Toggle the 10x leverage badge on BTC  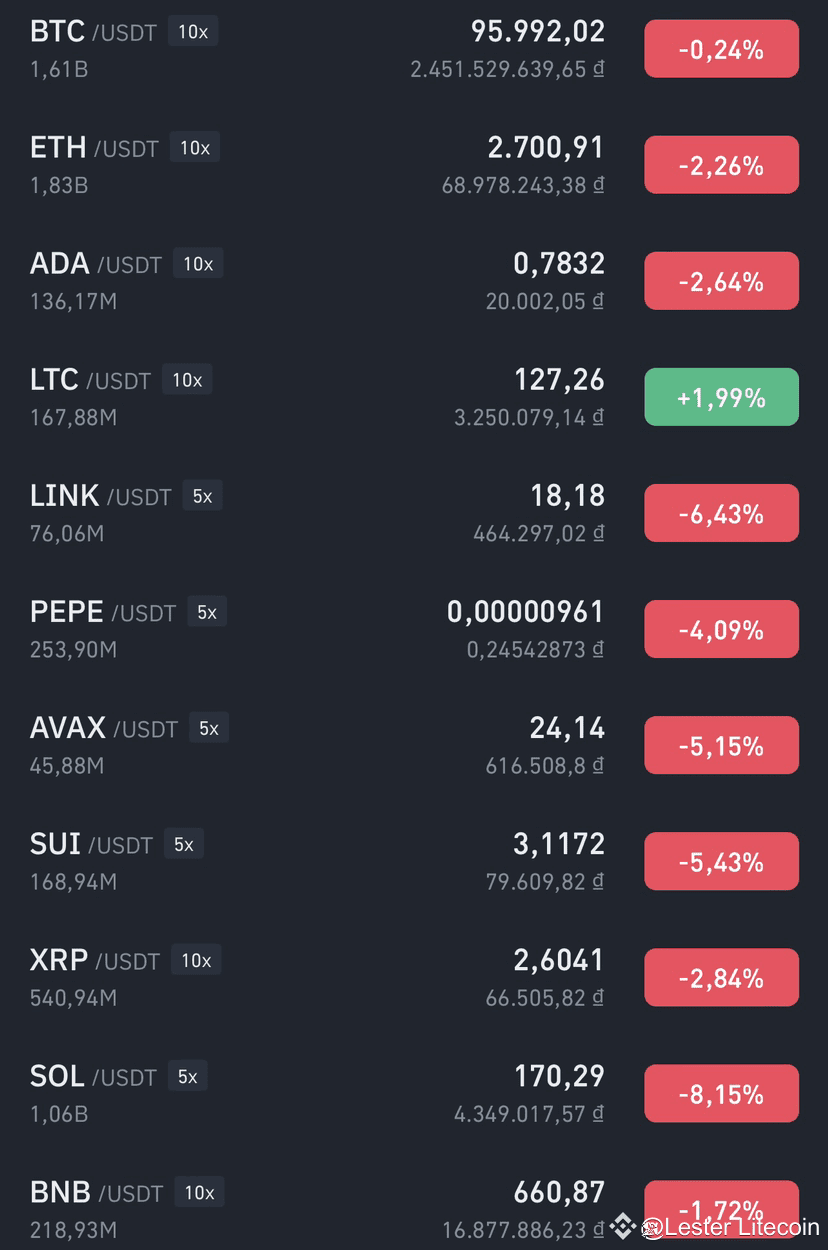[x=193, y=31]
